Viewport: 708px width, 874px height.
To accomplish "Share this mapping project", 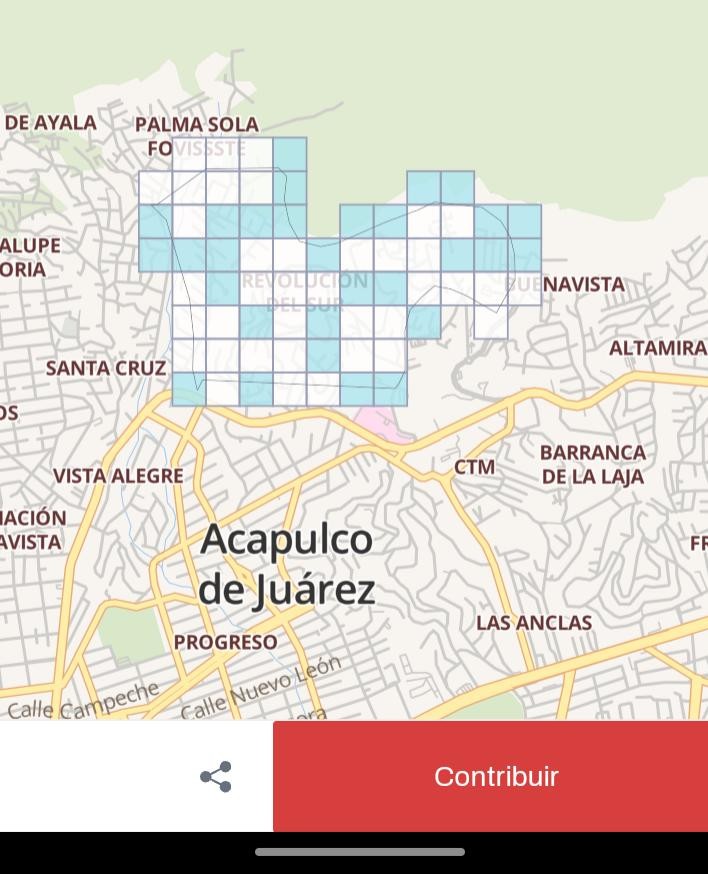I will click(216, 777).
